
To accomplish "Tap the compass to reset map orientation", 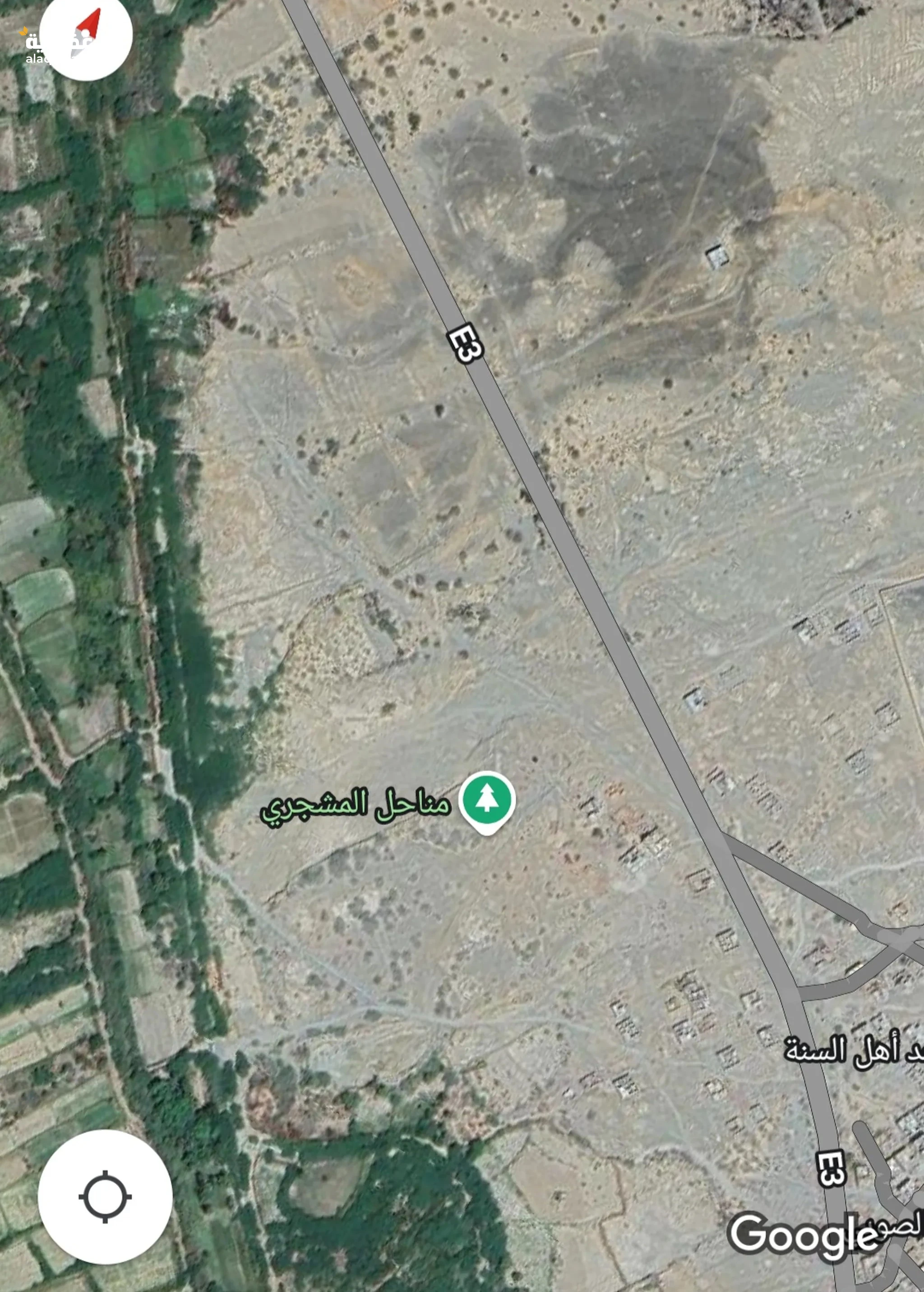I will (x=87, y=34).
